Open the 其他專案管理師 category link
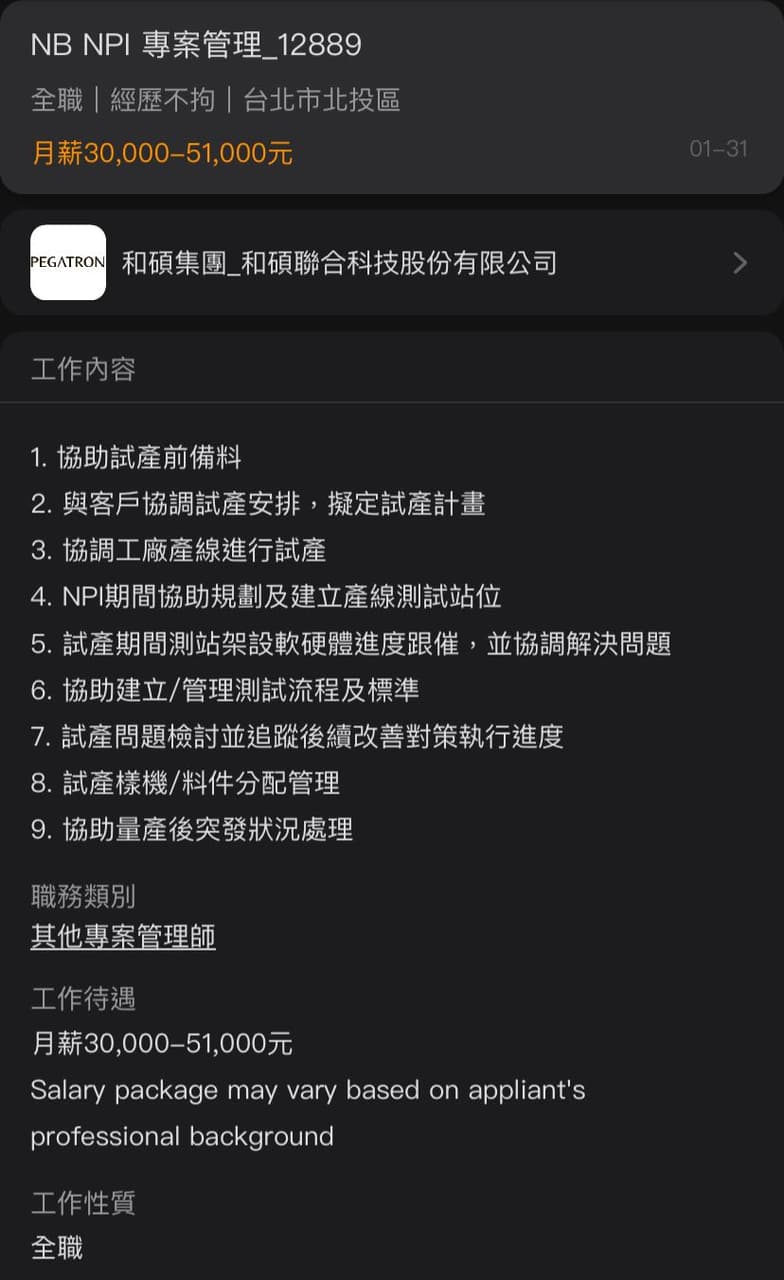 point(121,938)
